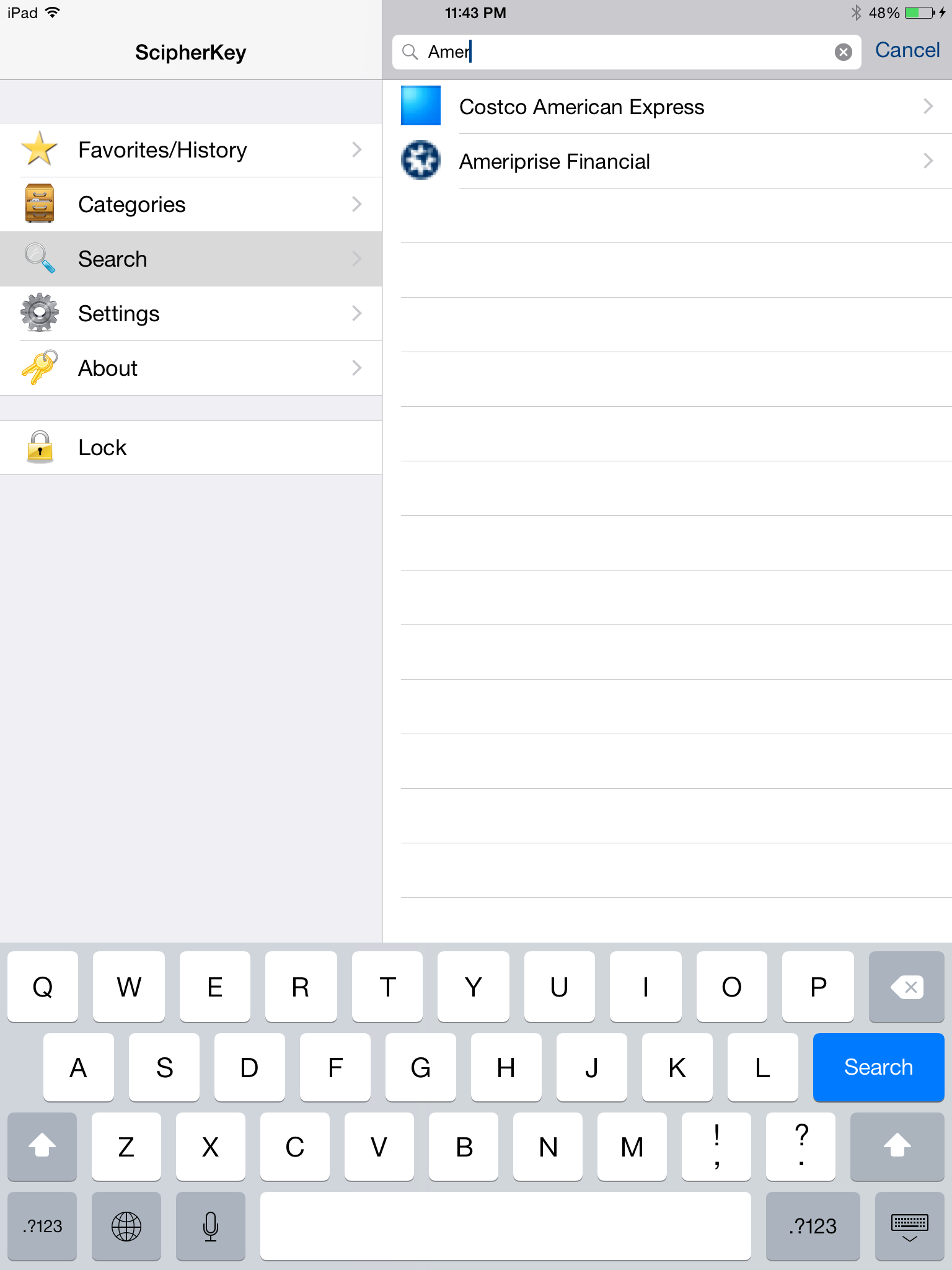This screenshot has width=952, height=1270.
Task: Lock the app
Action: 191,448
